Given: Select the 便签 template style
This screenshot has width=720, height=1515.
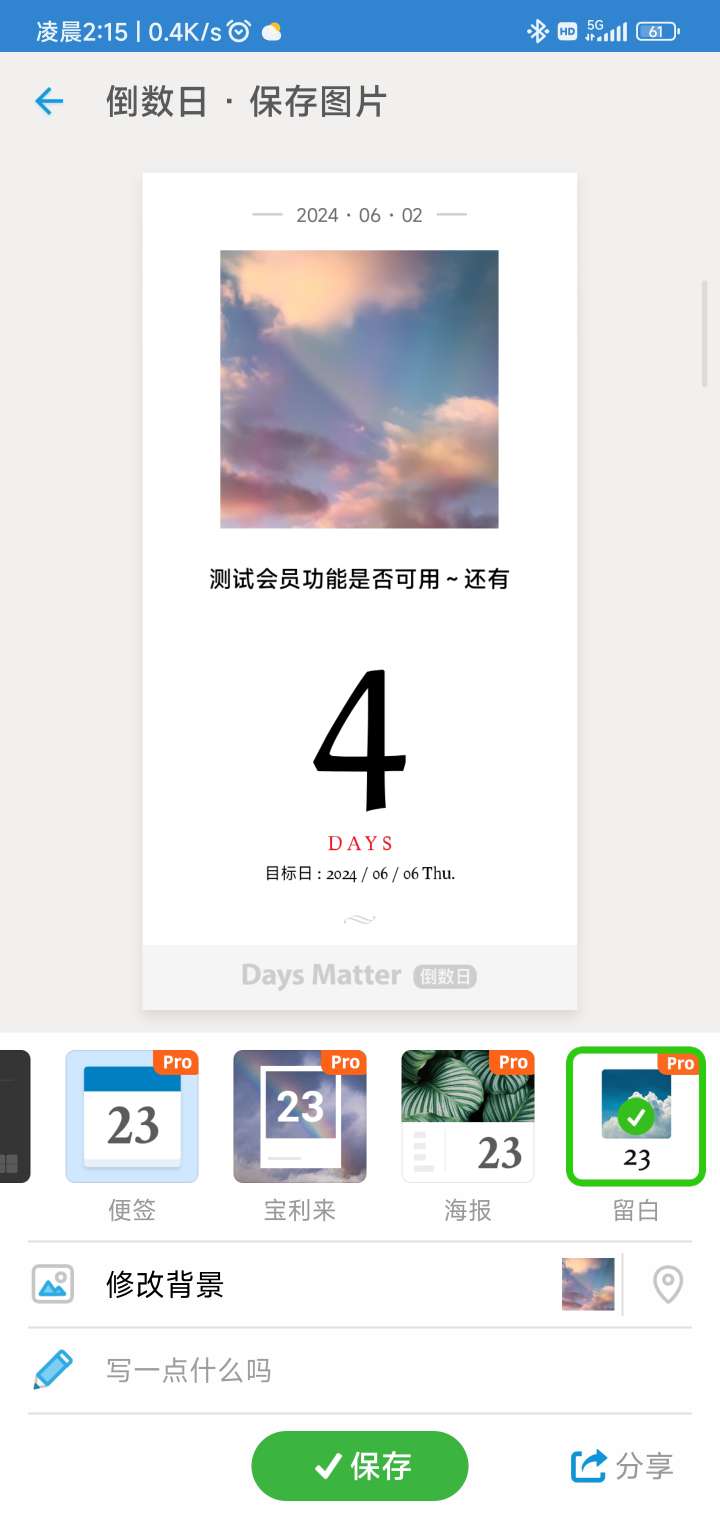Looking at the screenshot, I should pos(132,1116).
